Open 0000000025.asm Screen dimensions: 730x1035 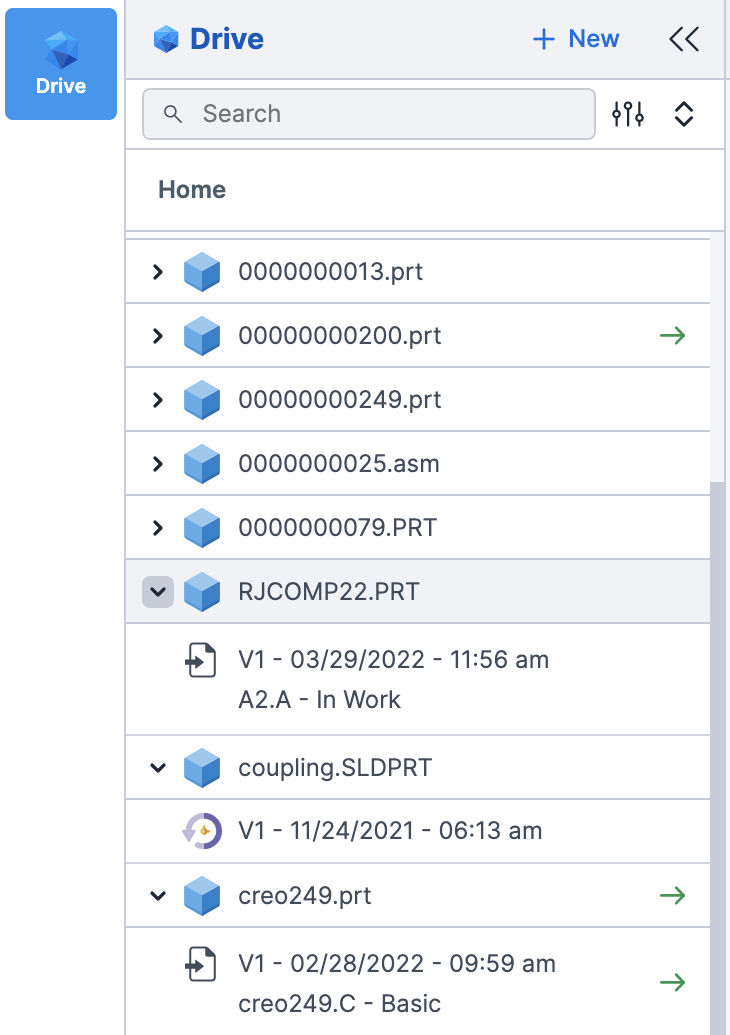click(x=339, y=464)
